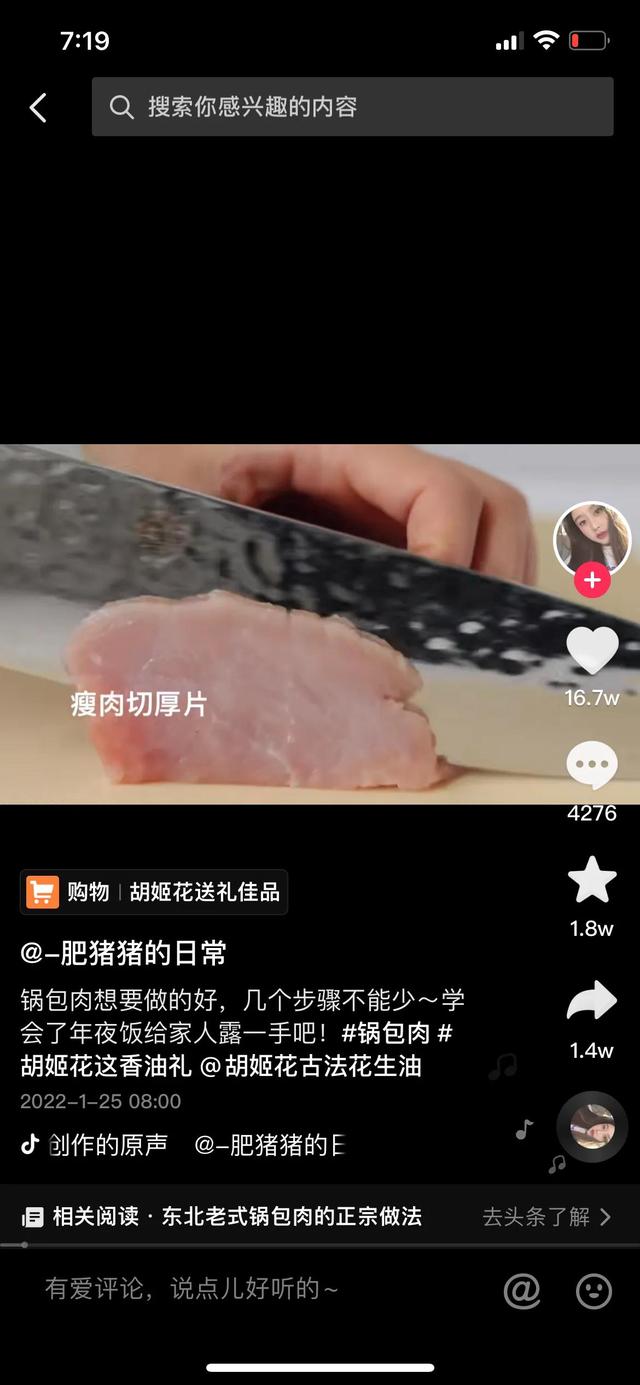Viewport: 640px width, 1385px height.
Task: Open the @胡姬花古法花生油 mention
Action: (310, 1066)
